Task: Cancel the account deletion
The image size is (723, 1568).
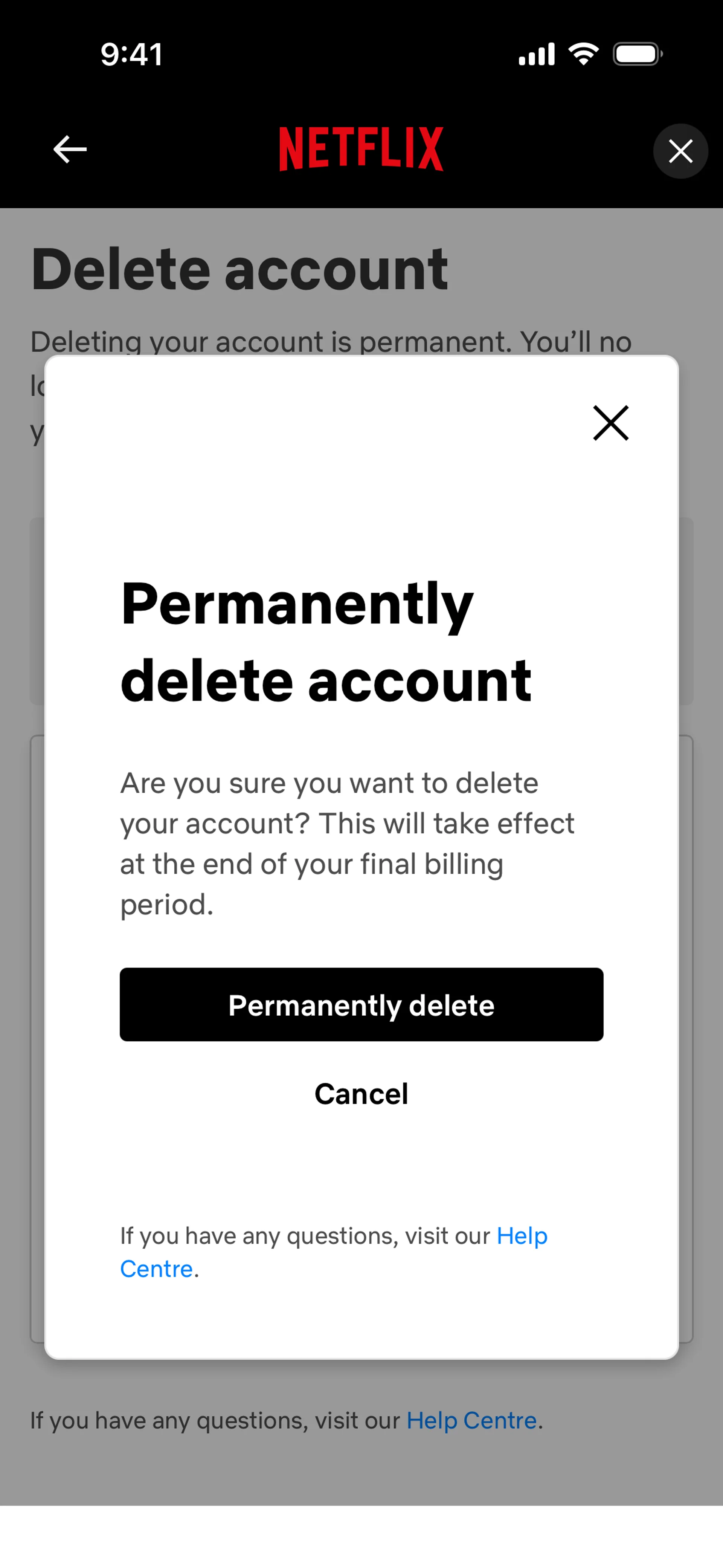Action: tap(361, 1094)
